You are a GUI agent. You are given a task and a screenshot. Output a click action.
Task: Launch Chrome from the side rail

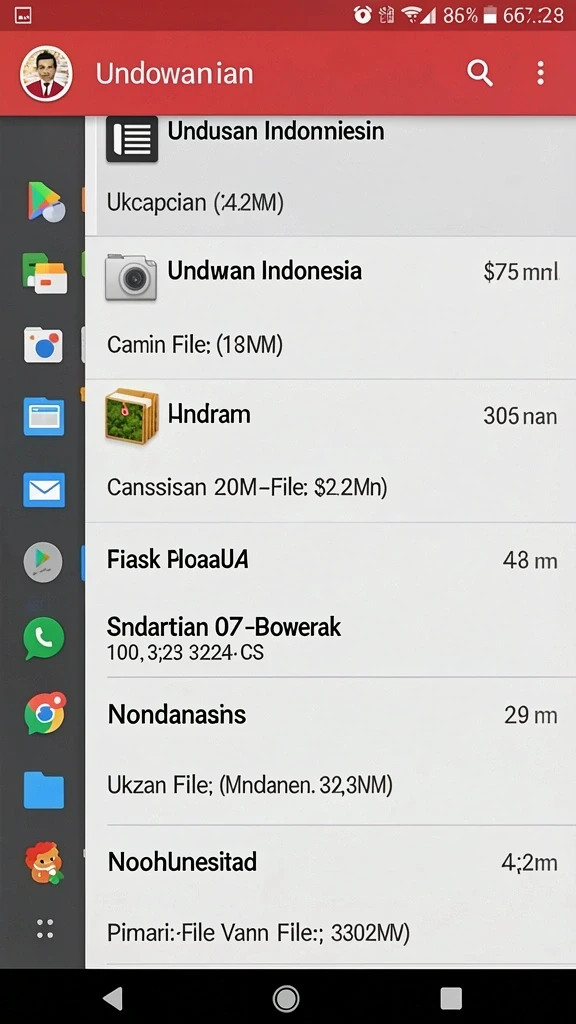coord(45,713)
